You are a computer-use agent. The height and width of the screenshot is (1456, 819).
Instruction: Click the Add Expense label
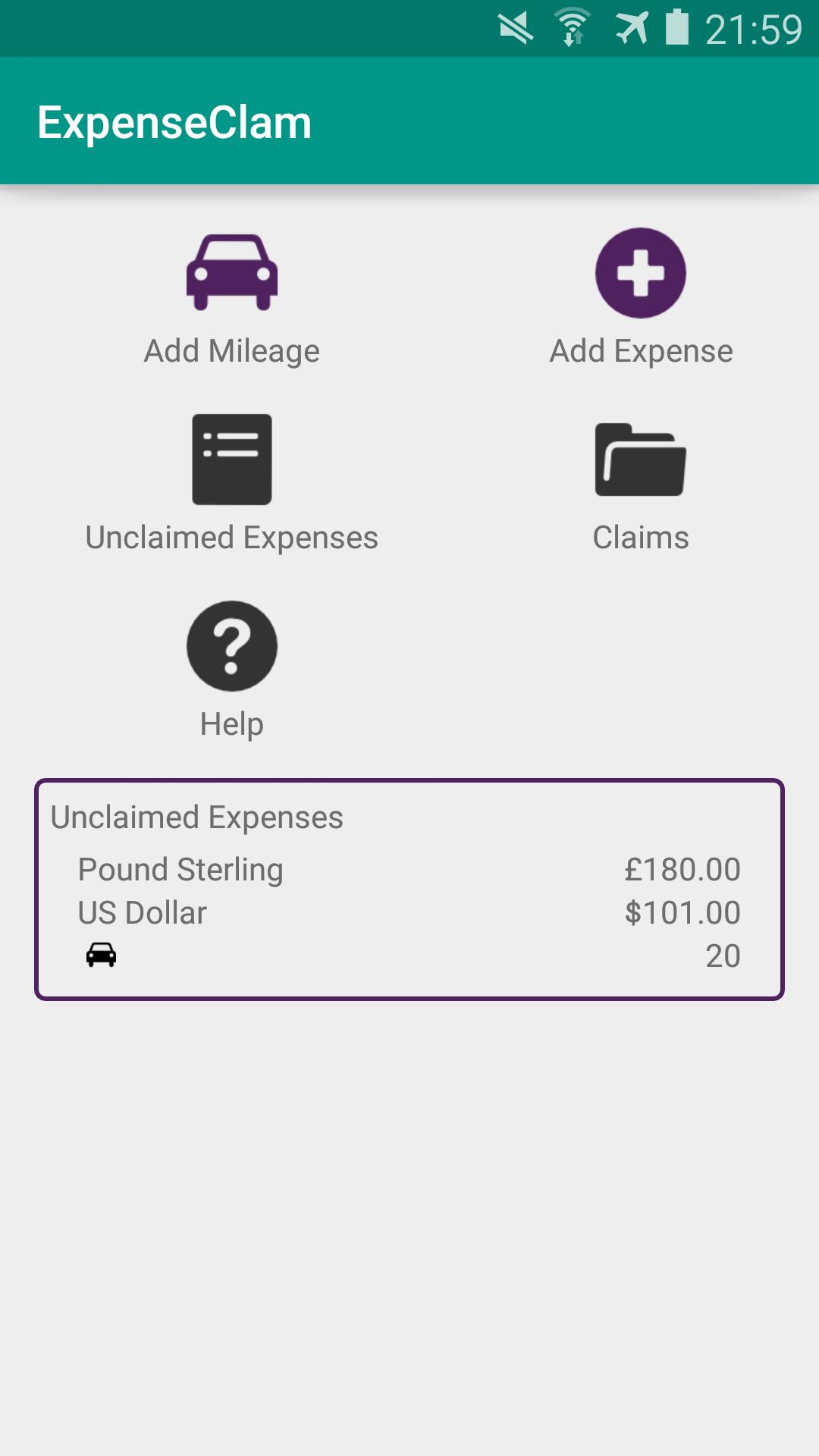pyautogui.click(x=641, y=350)
